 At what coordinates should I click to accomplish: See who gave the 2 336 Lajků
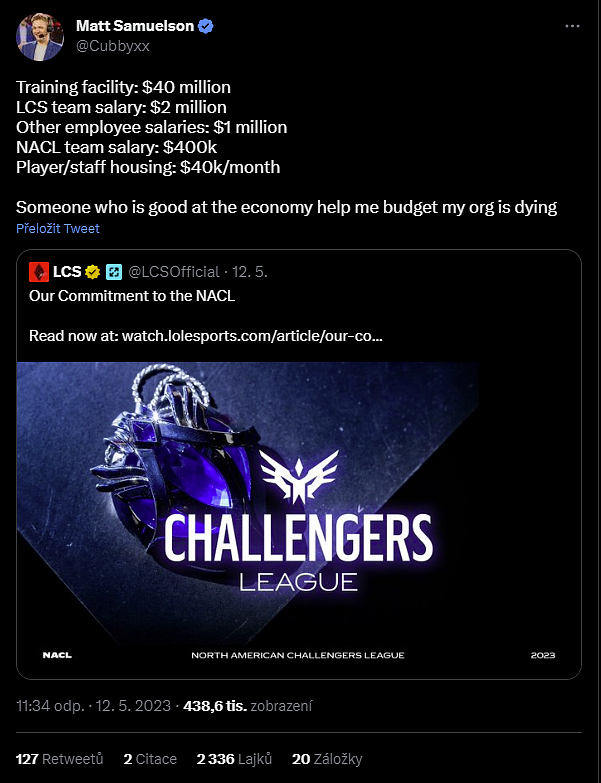click(234, 759)
